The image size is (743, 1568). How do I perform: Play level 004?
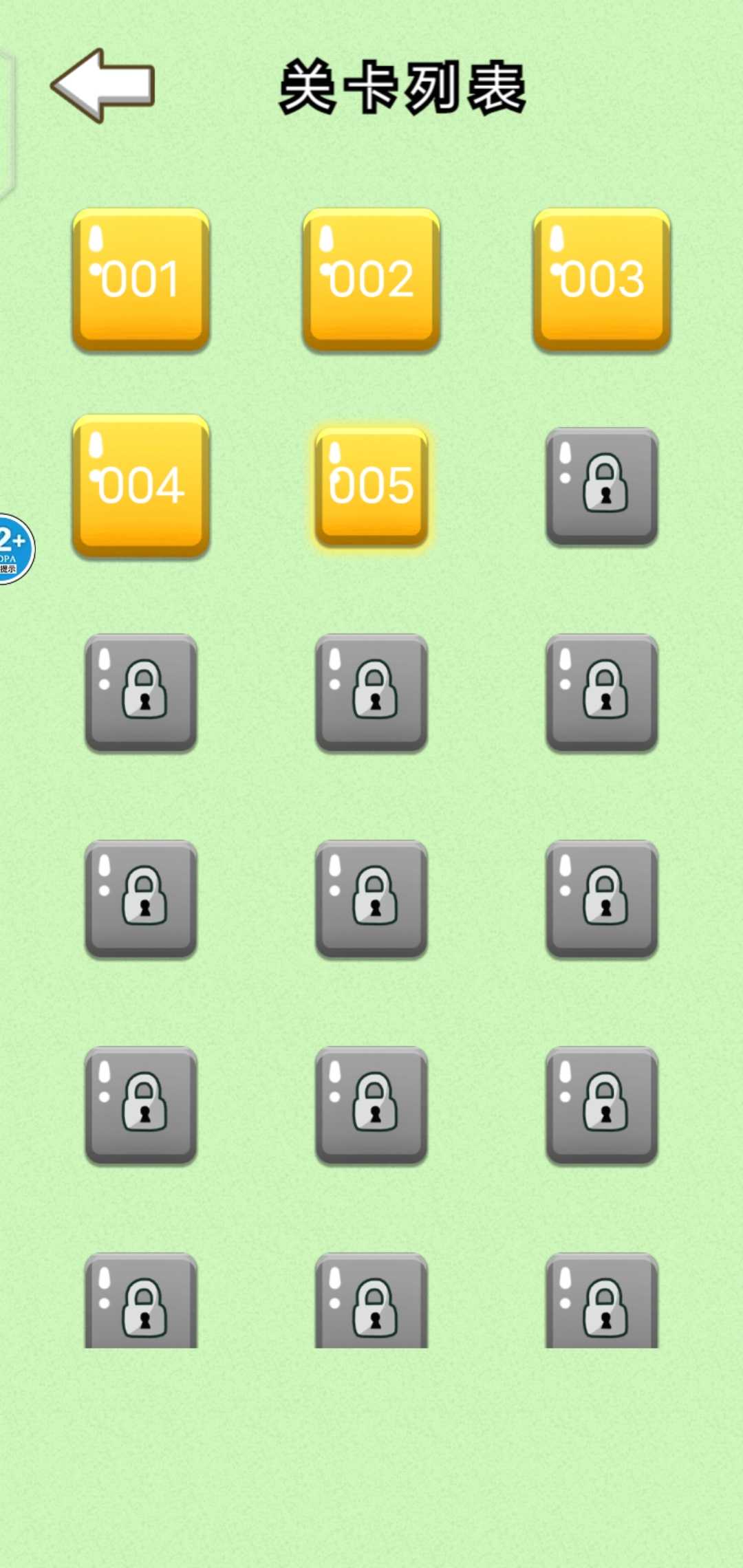(141, 486)
